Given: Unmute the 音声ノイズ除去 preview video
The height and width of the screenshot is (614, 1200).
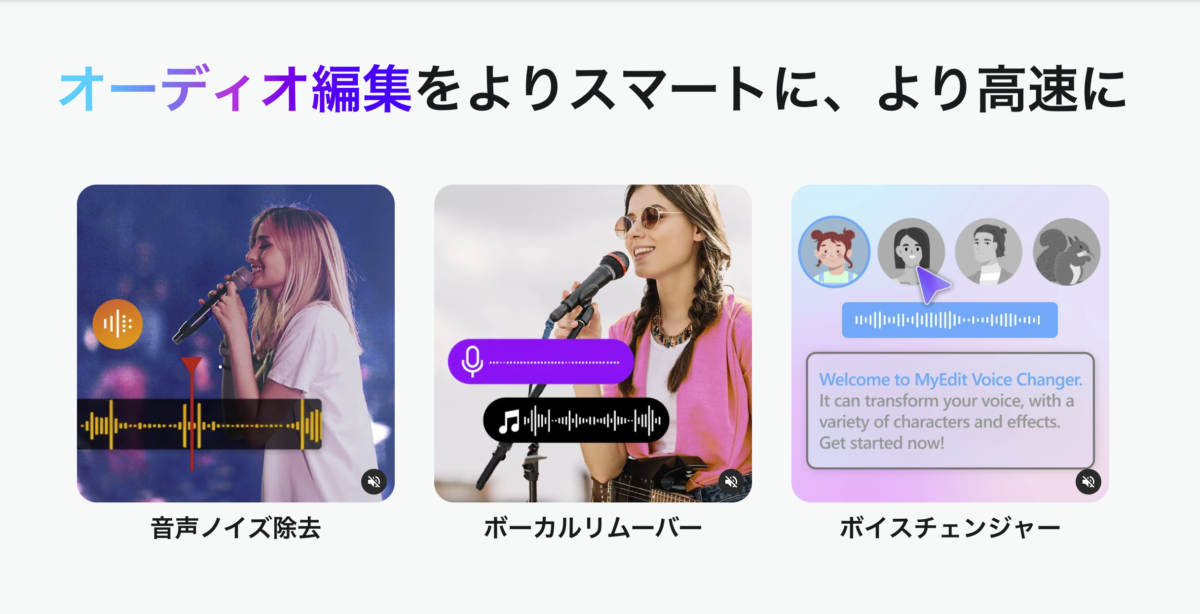Looking at the screenshot, I should tap(374, 481).
